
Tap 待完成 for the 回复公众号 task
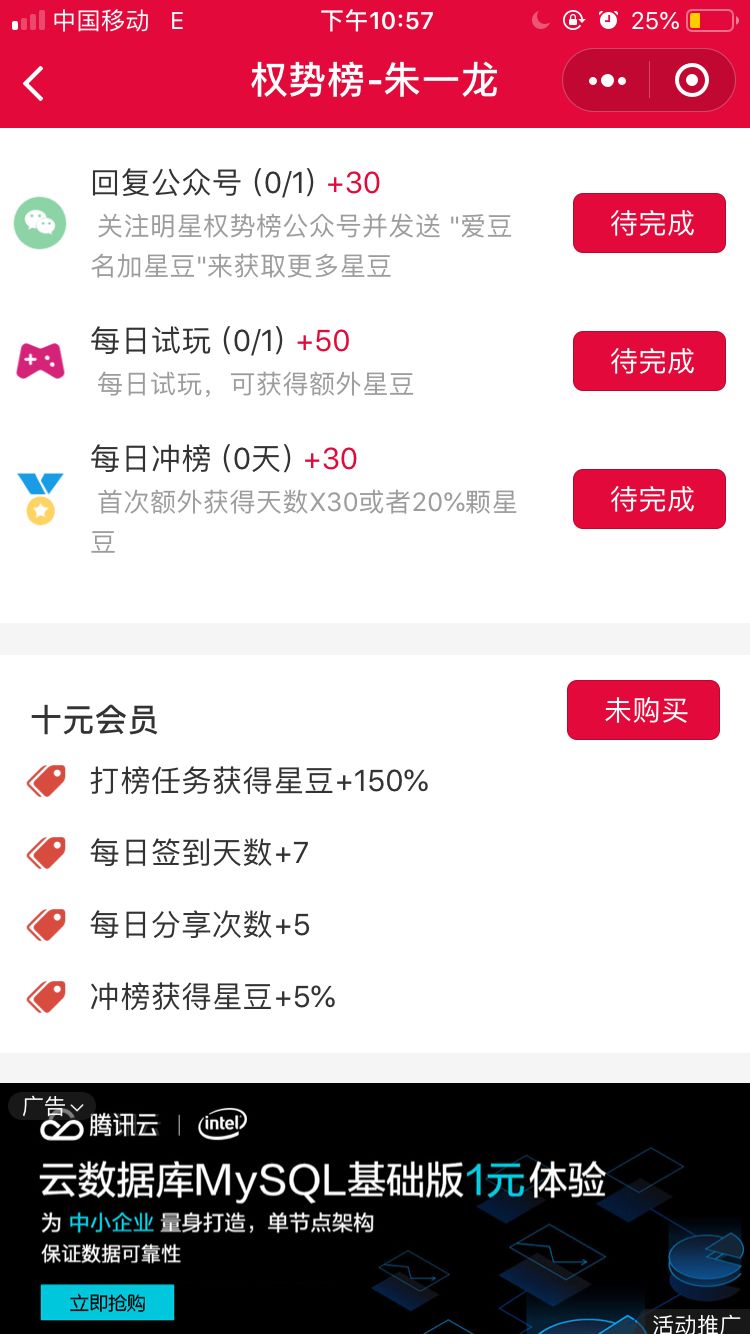[x=649, y=223]
